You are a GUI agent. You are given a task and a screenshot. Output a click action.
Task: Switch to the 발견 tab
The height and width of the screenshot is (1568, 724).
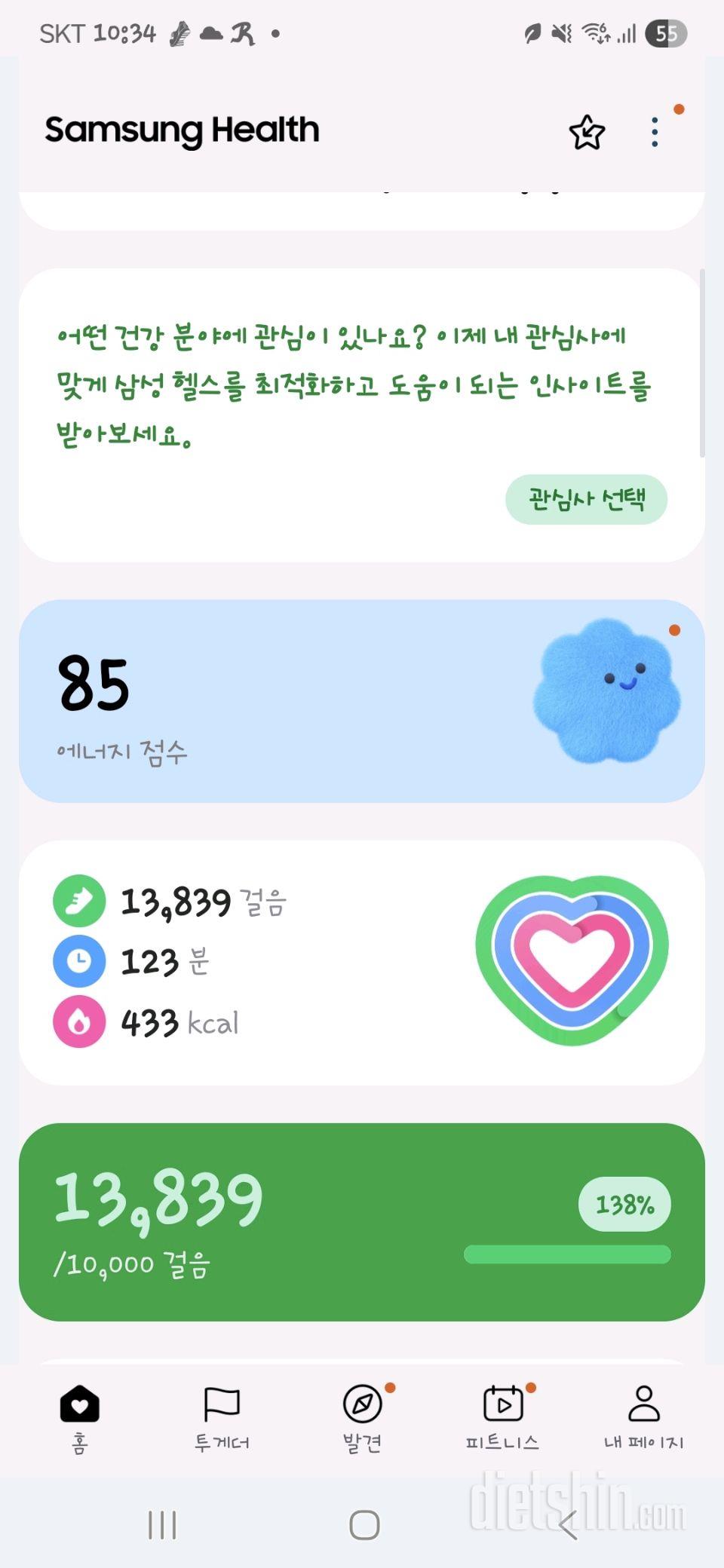(363, 1417)
